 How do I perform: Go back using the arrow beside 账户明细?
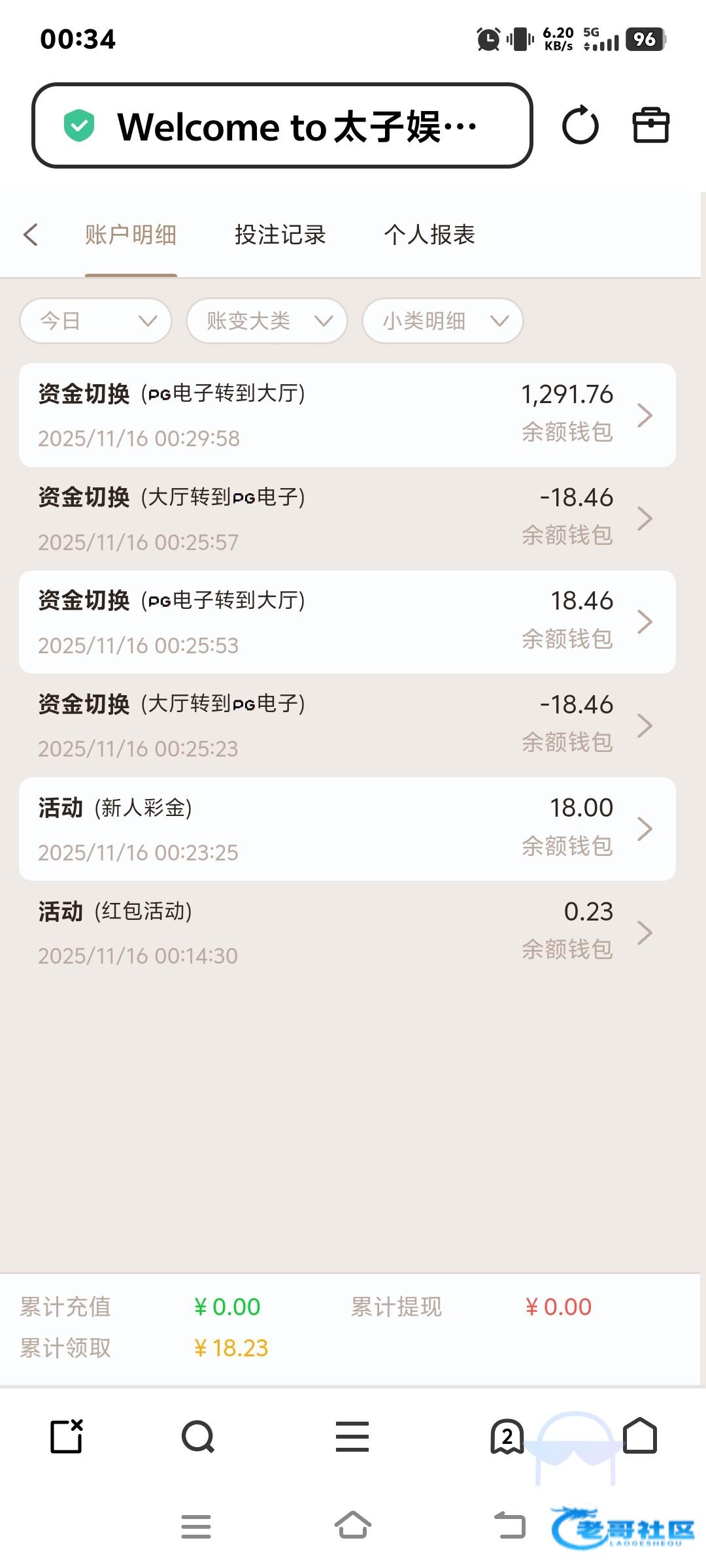coord(31,235)
